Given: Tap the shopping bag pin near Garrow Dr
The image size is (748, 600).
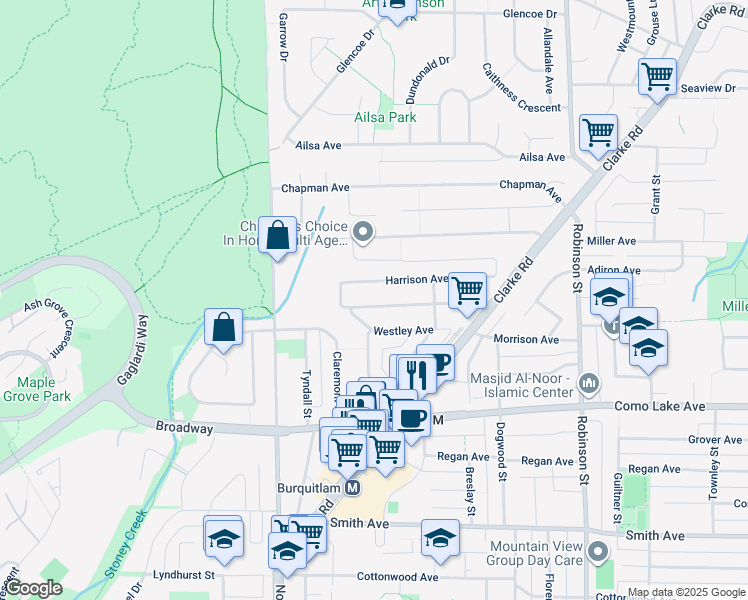Looking at the screenshot, I should tap(278, 236).
